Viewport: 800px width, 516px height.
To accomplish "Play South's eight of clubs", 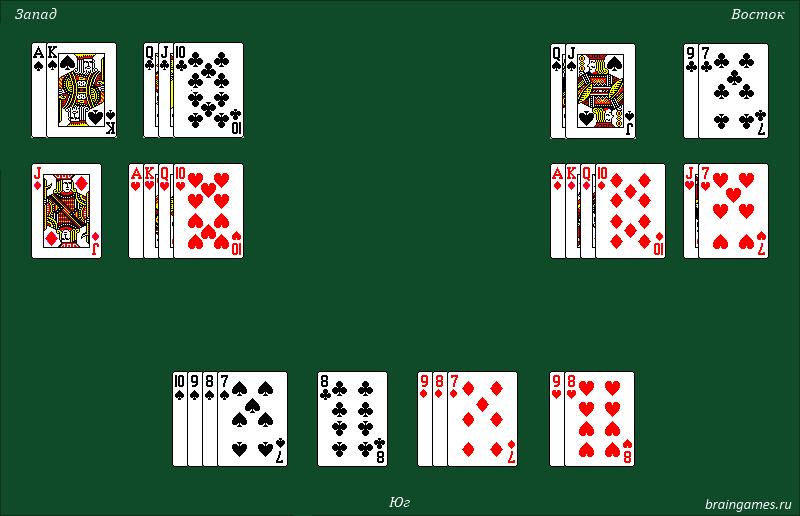I will (352, 420).
